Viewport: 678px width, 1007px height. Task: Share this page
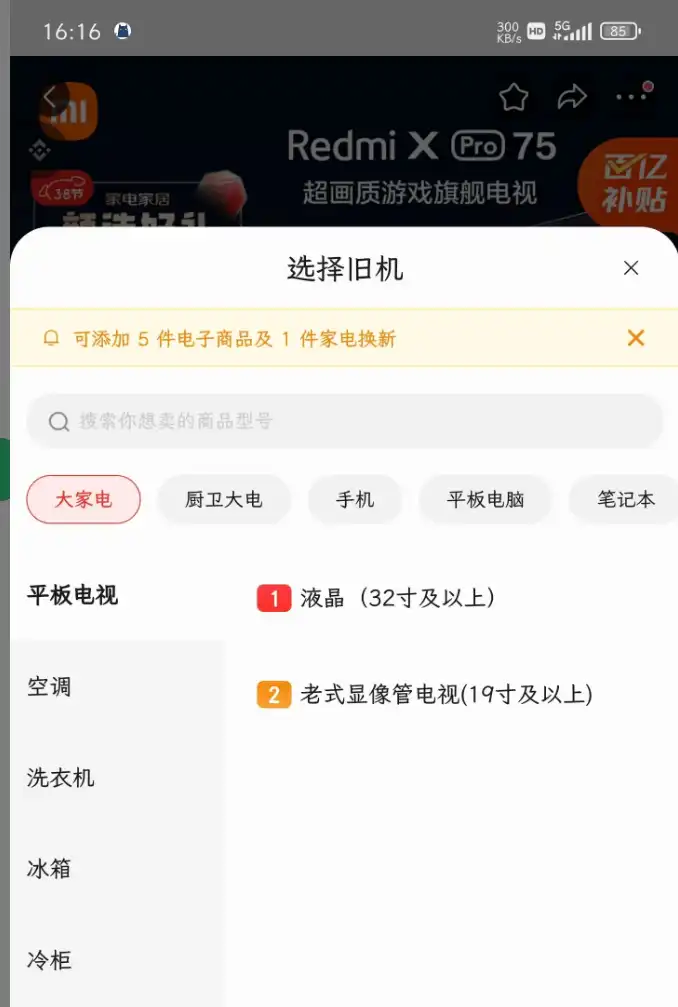click(x=571, y=97)
